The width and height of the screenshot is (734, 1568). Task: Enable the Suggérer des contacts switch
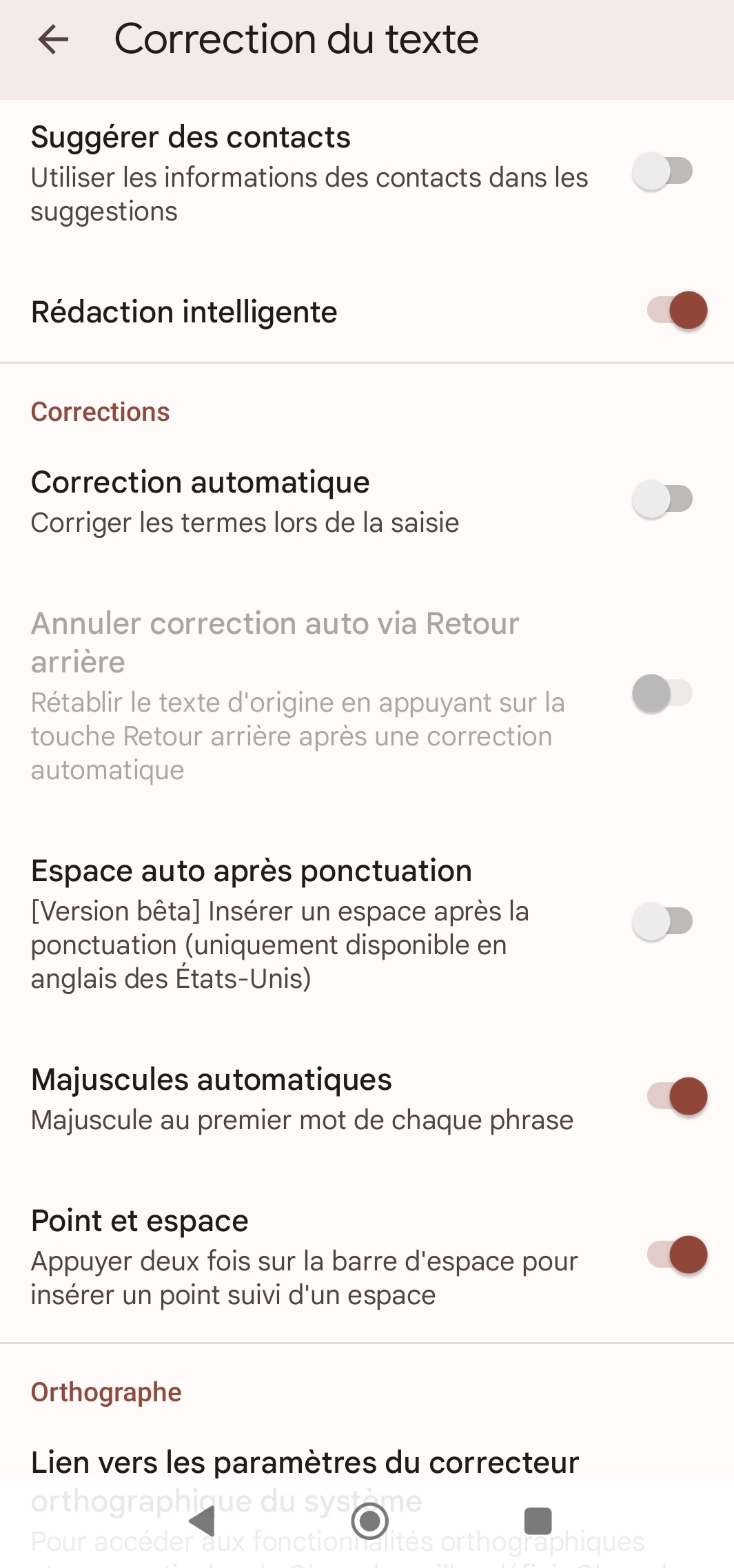662,172
